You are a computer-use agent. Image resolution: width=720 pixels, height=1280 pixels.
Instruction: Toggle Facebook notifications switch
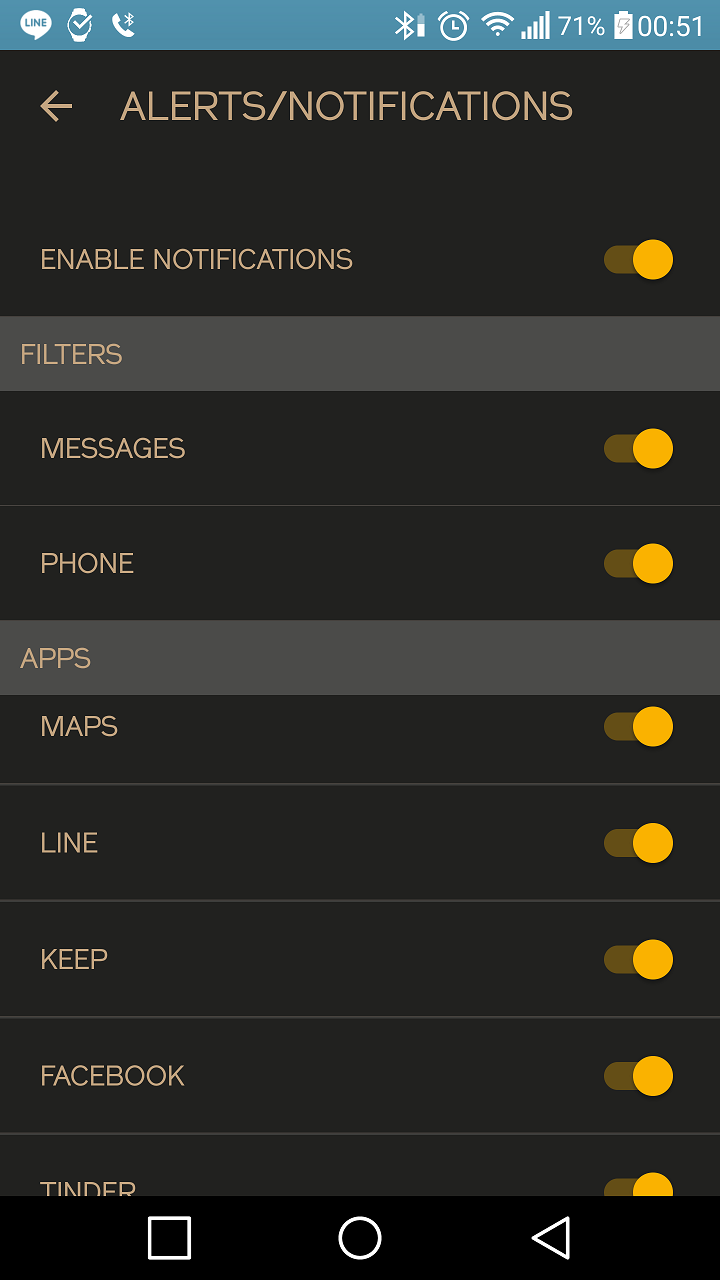click(638, 1077)
